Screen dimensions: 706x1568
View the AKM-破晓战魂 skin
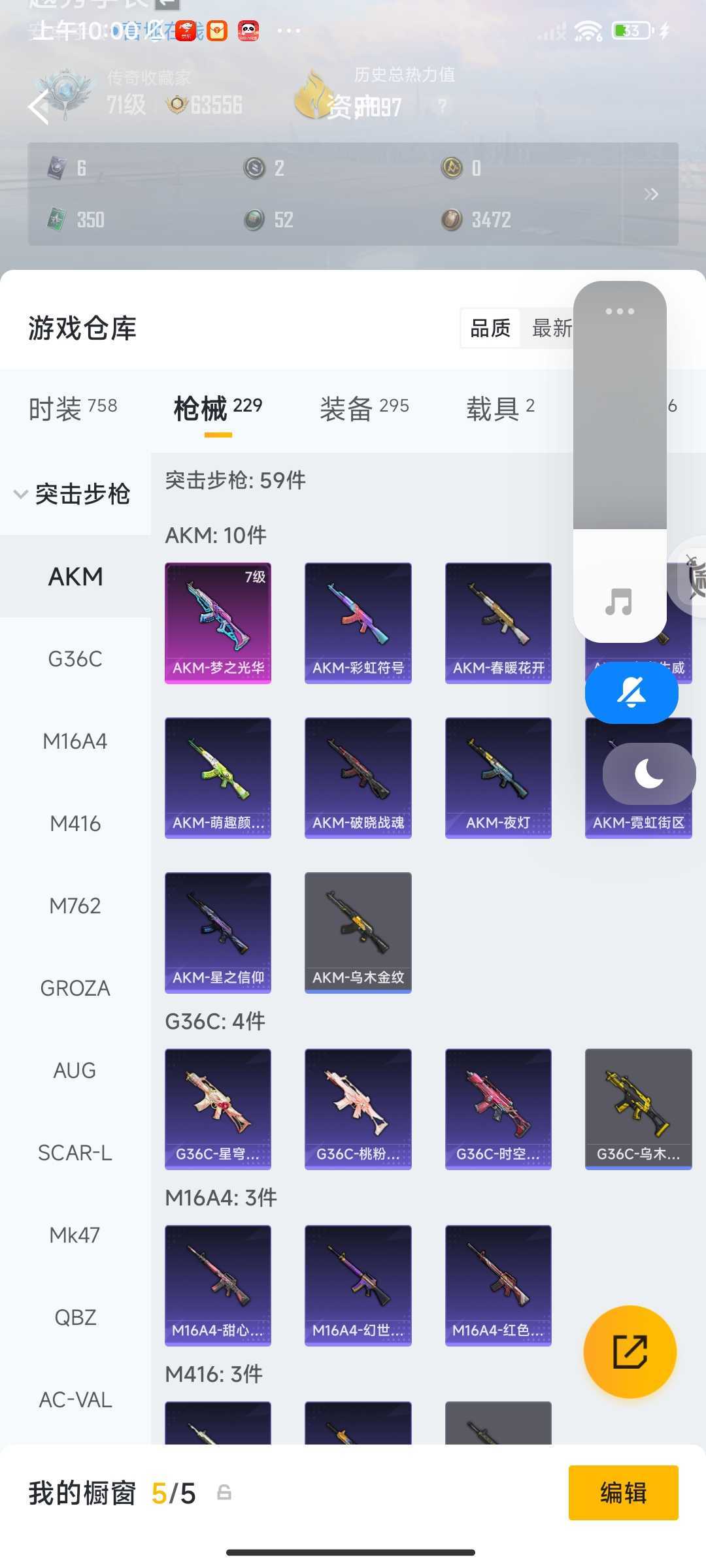[x=358, y=777]
